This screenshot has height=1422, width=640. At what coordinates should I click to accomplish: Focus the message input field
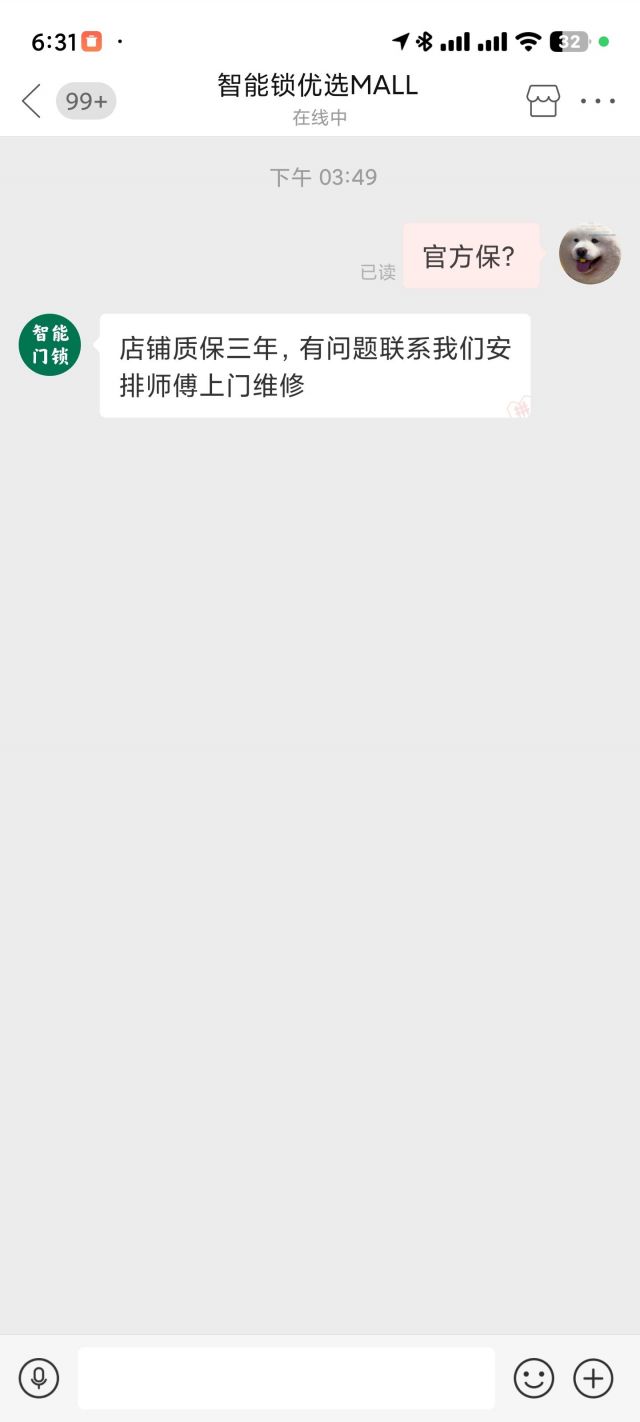click(x=286, y=1378)
